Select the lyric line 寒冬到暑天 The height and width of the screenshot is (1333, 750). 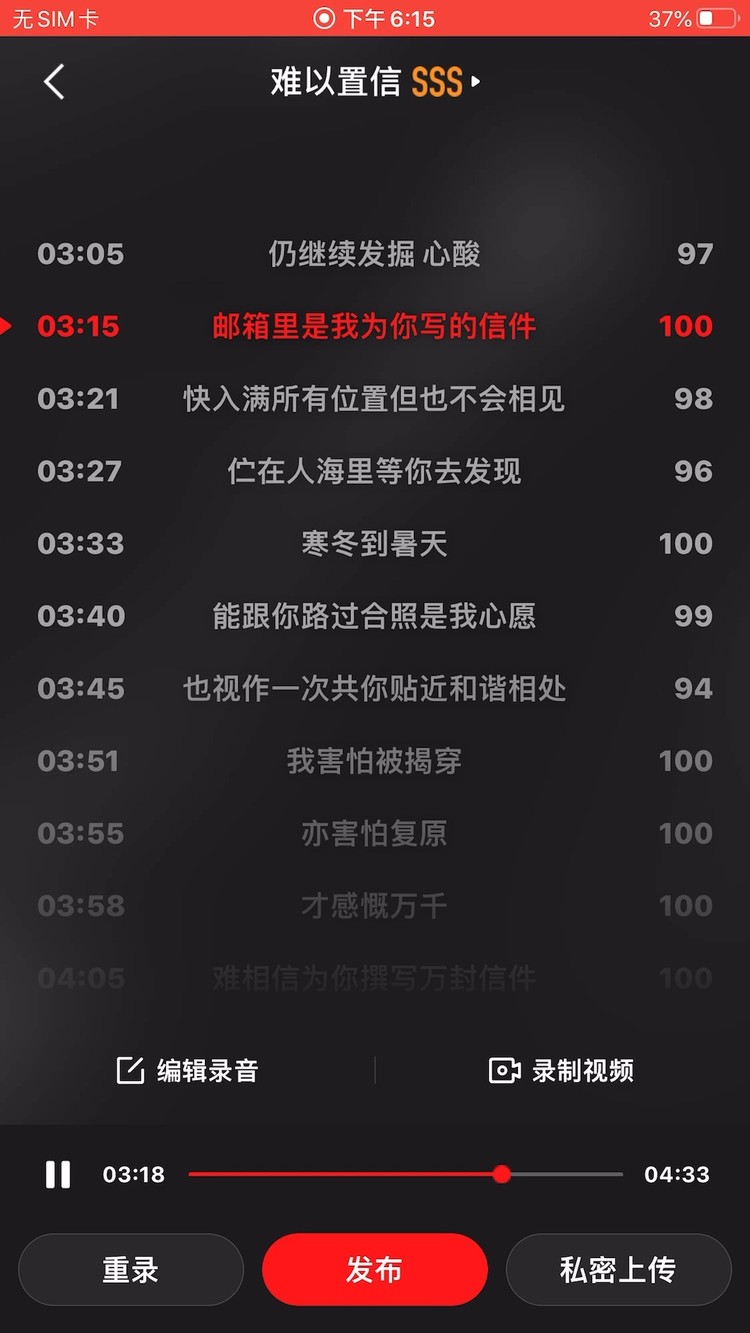(x=374, y=543)
